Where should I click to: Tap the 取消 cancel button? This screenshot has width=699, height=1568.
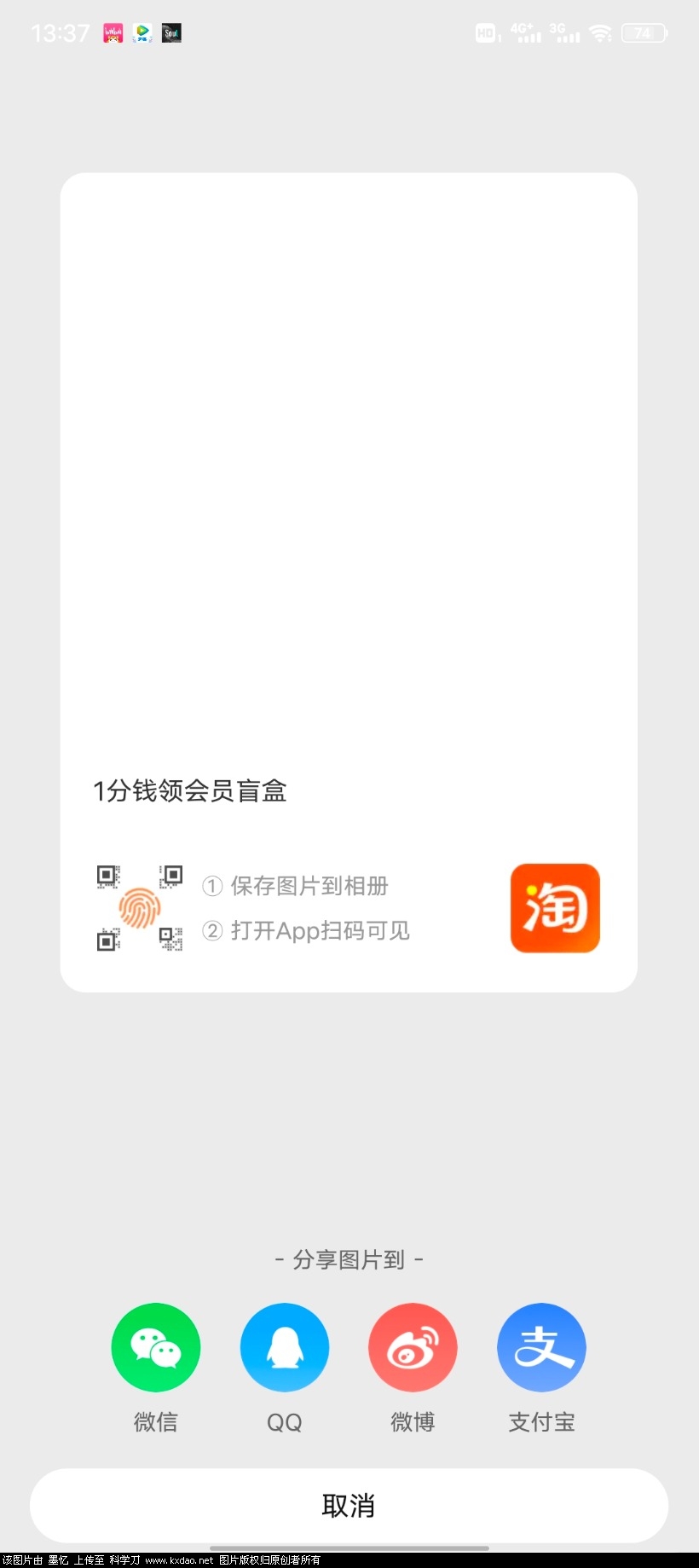[349, 1506]
